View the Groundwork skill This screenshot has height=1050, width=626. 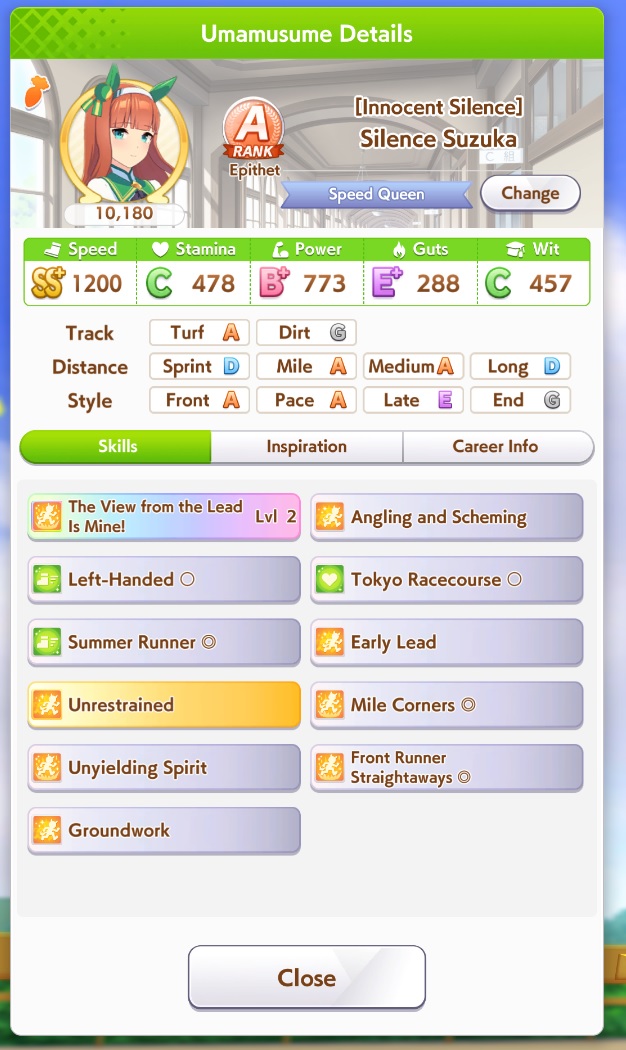(164, 830)
